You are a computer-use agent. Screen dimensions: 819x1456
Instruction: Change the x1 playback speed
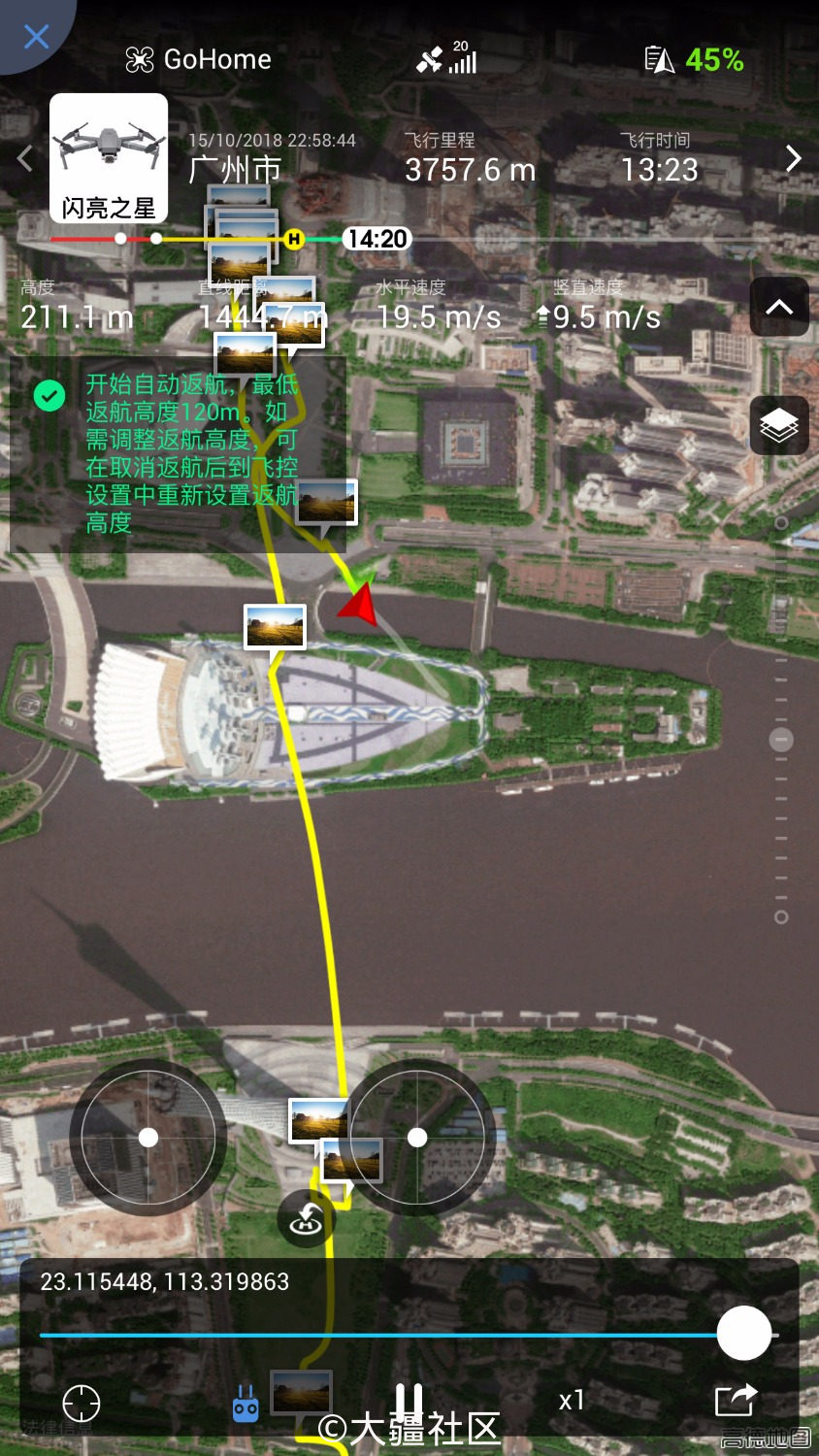(x=572, y=1400)
